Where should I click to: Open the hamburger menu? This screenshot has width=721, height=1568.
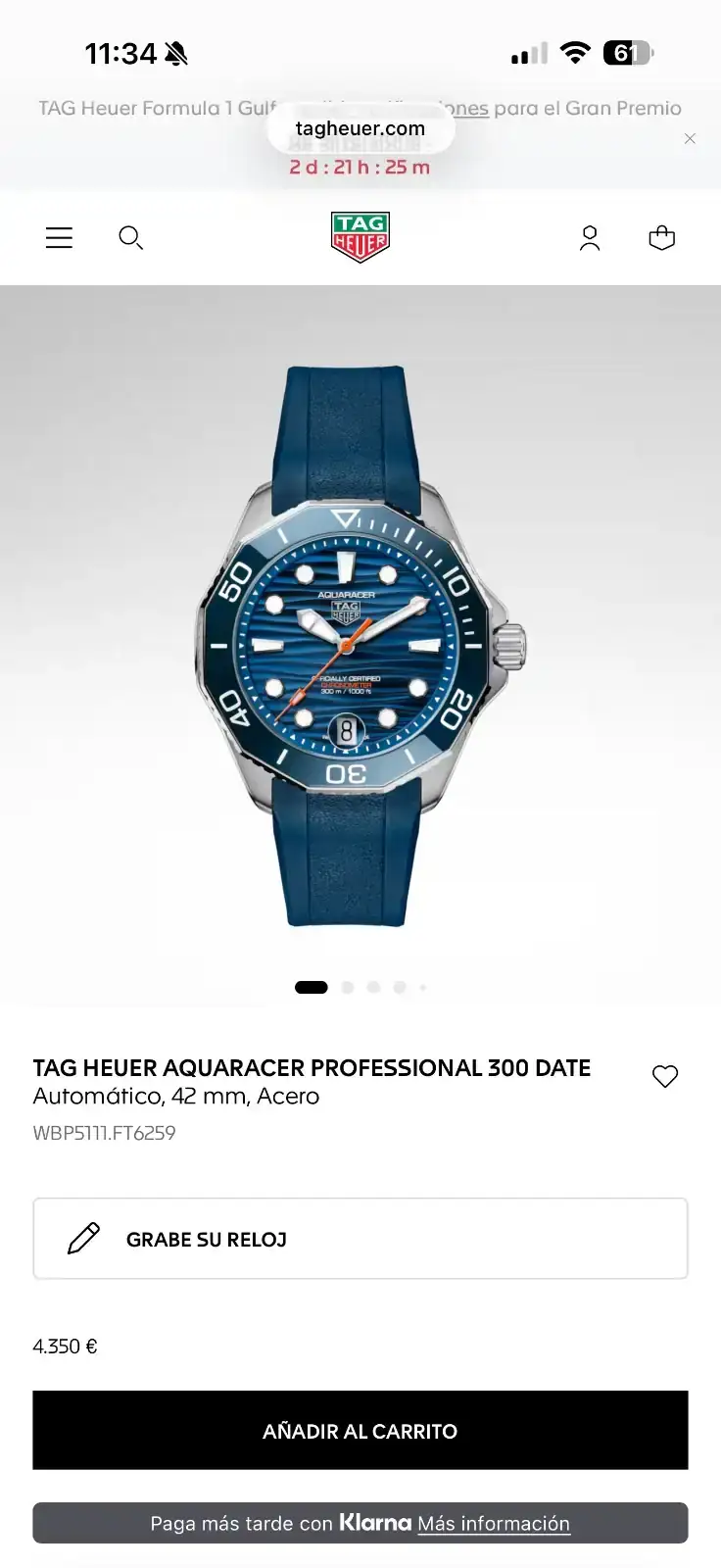(59, 238)
